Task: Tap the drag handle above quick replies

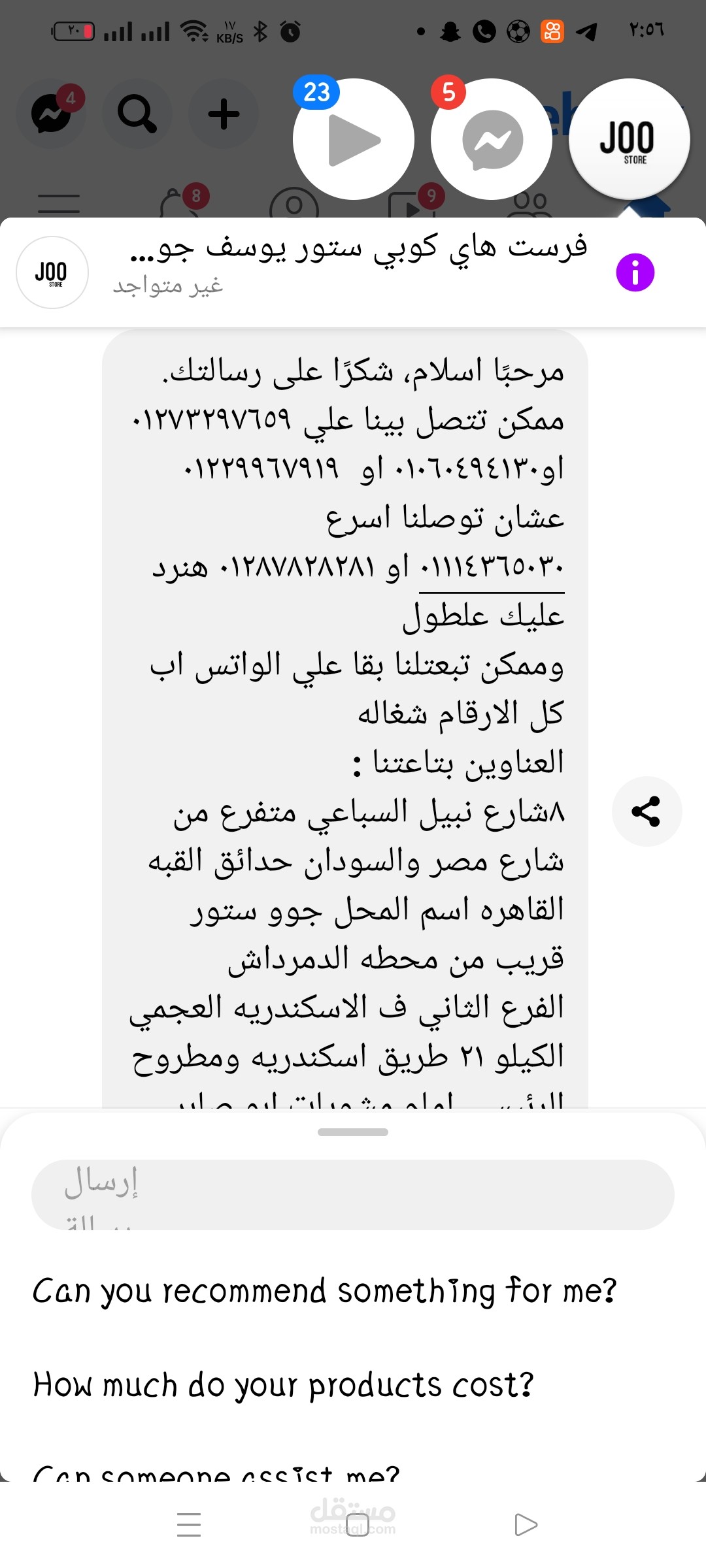Action: (x=353, y=1132)
